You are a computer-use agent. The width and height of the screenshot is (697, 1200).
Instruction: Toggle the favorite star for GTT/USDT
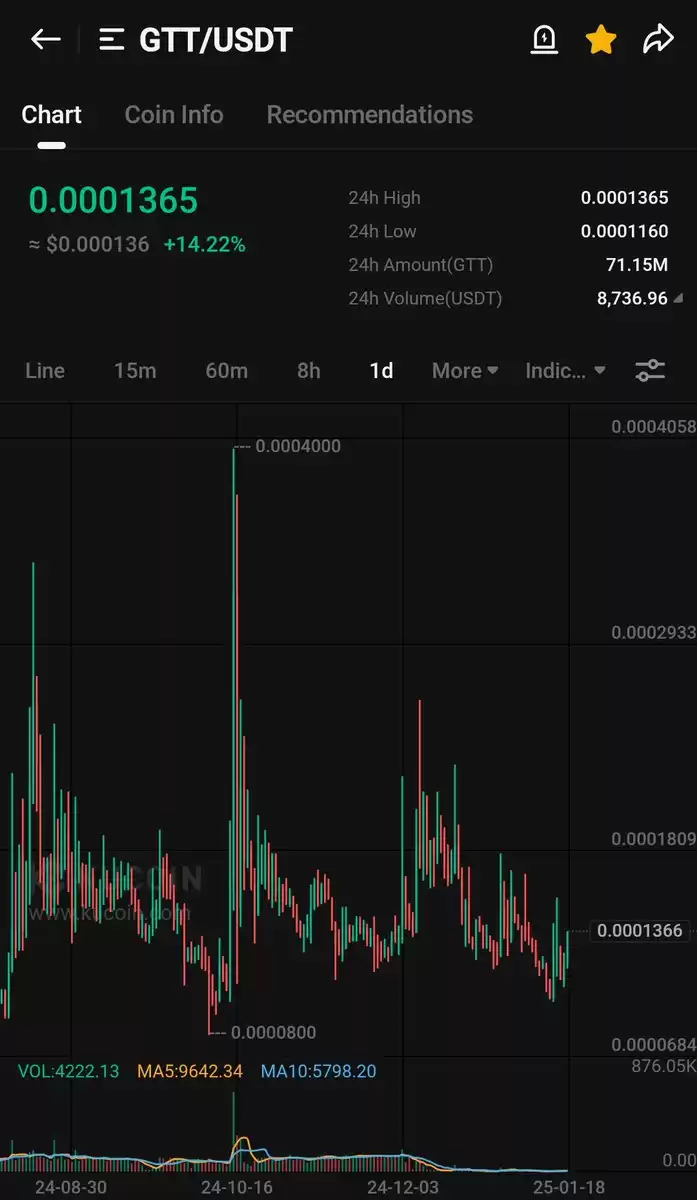(x=601, y=40)
